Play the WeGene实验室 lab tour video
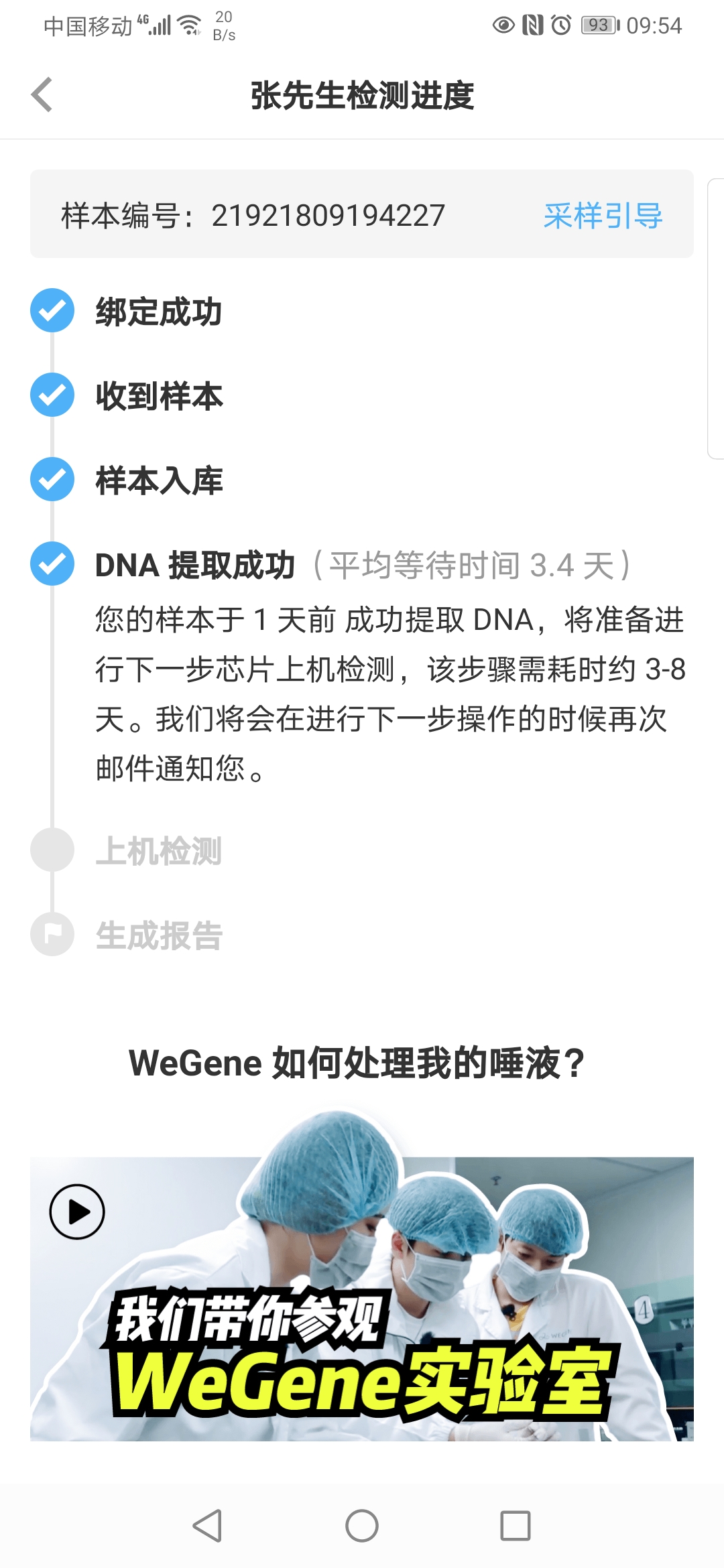This screenshot has width=724, height=1568. 77,1212
